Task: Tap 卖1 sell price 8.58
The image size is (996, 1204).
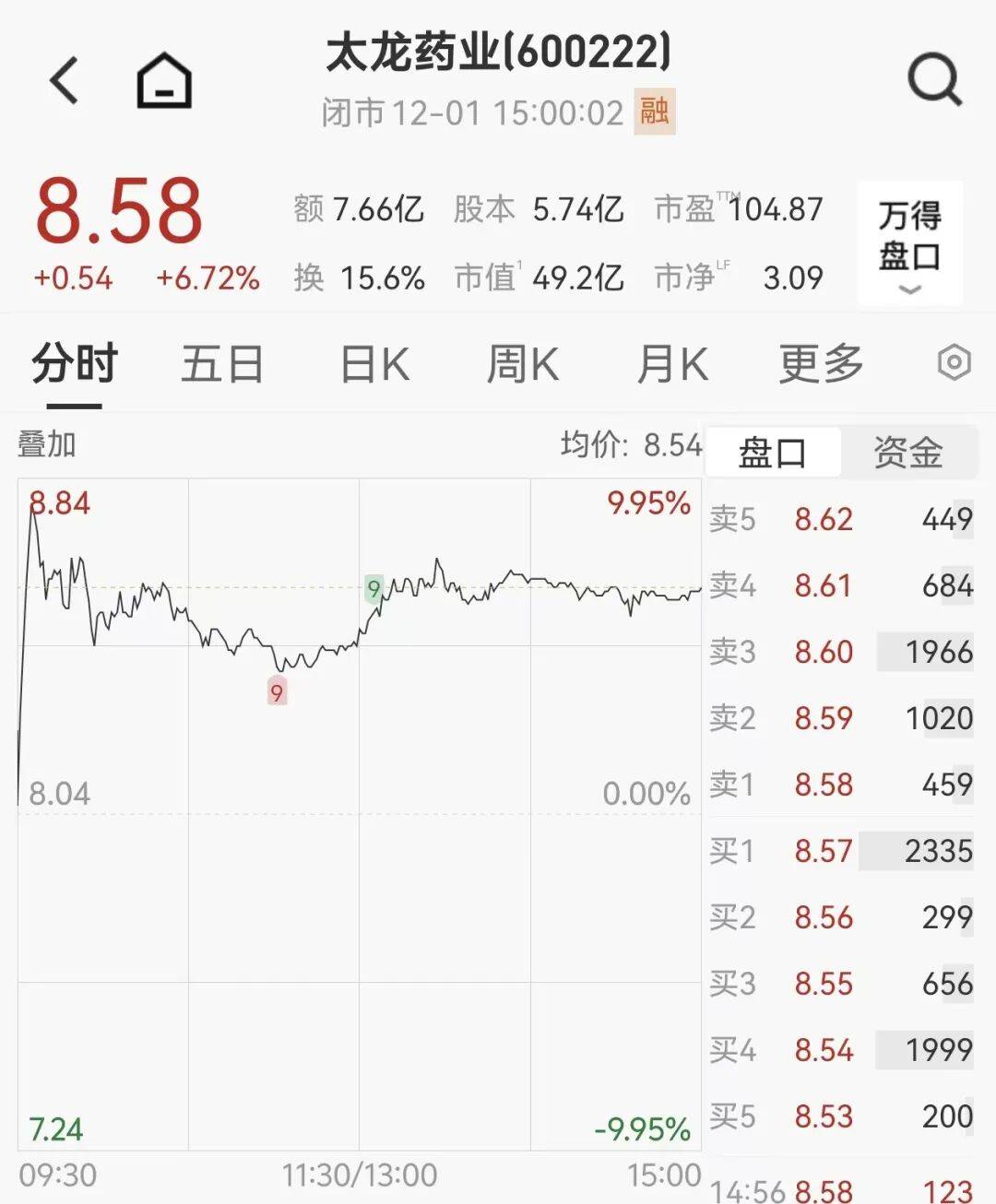Action: 824,785
